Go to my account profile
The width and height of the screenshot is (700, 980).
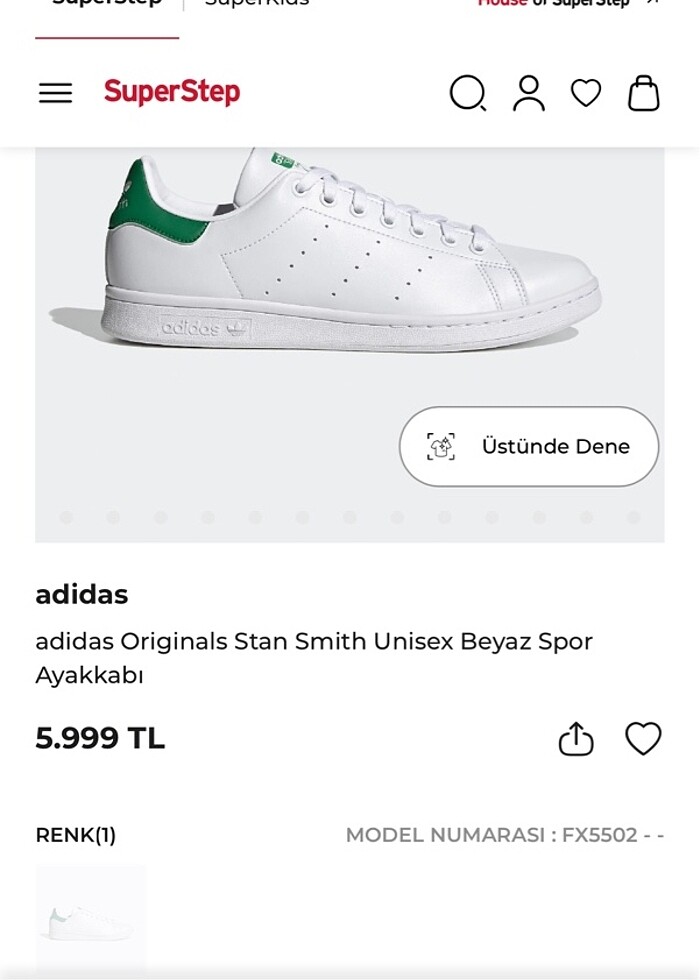pyautogui.click(x=529, y=93)
